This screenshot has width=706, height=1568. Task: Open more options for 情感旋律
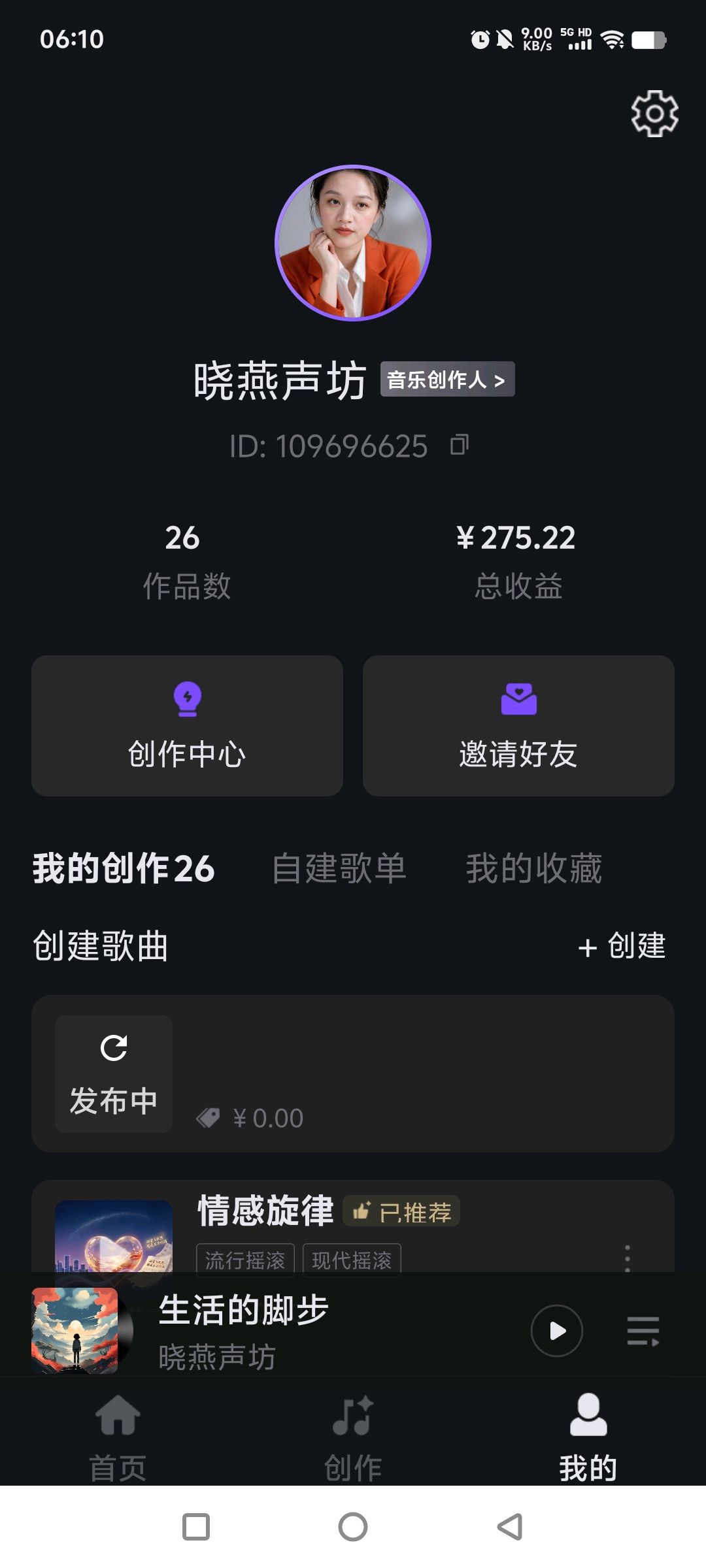click(x=628, y=1257)
